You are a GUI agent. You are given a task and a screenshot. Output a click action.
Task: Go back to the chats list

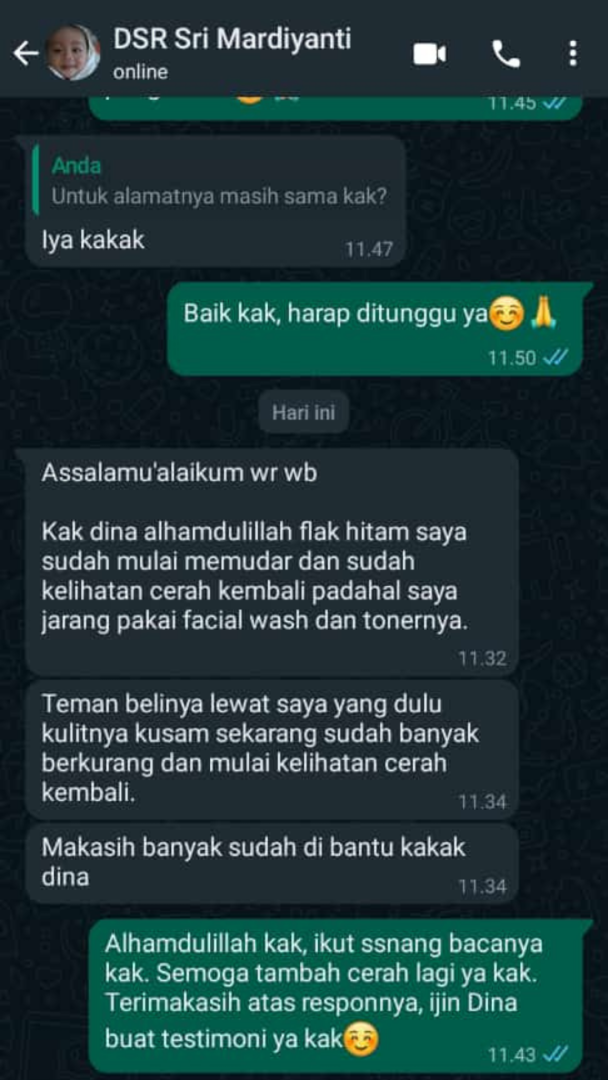(x=26, y=54)
